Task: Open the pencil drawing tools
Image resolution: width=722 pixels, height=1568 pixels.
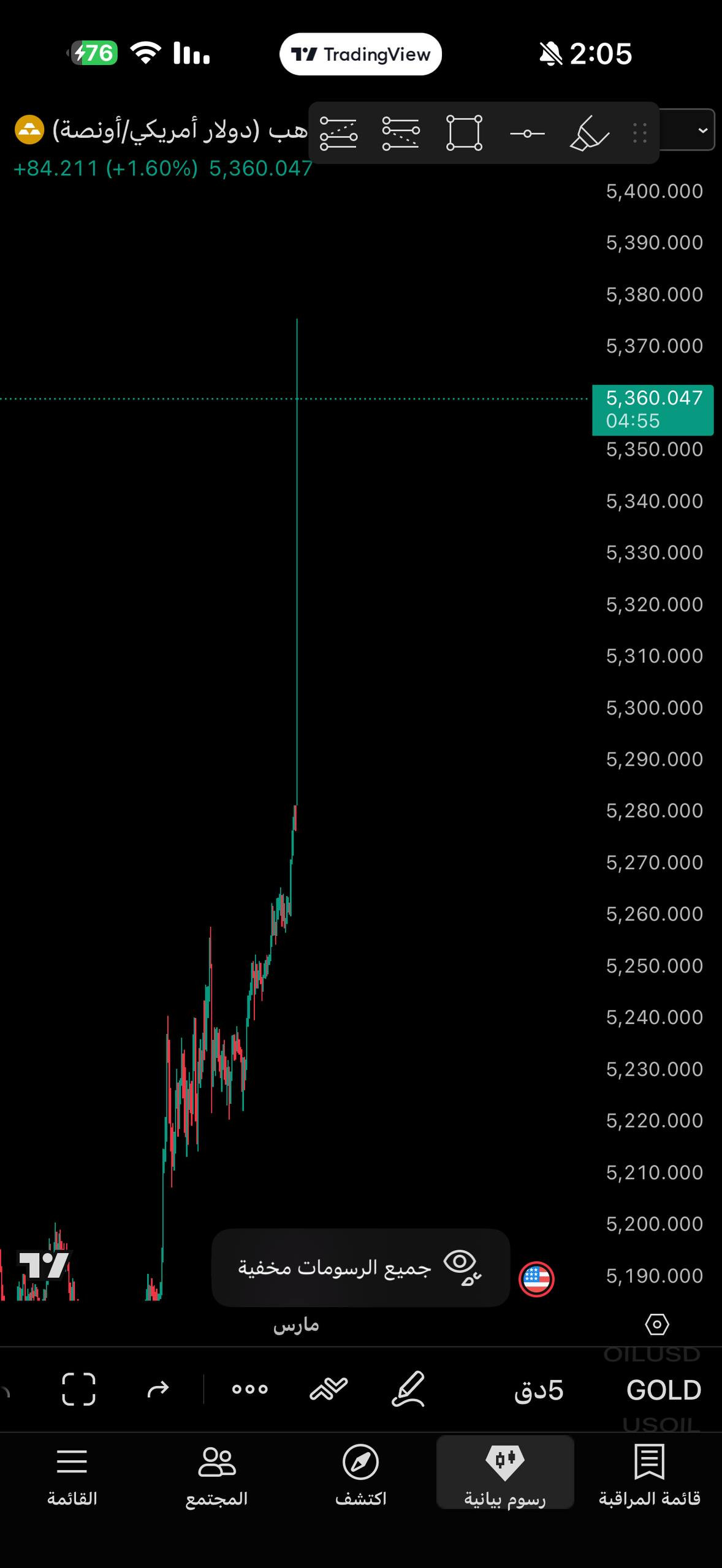Action: (x=408, y=1389)
